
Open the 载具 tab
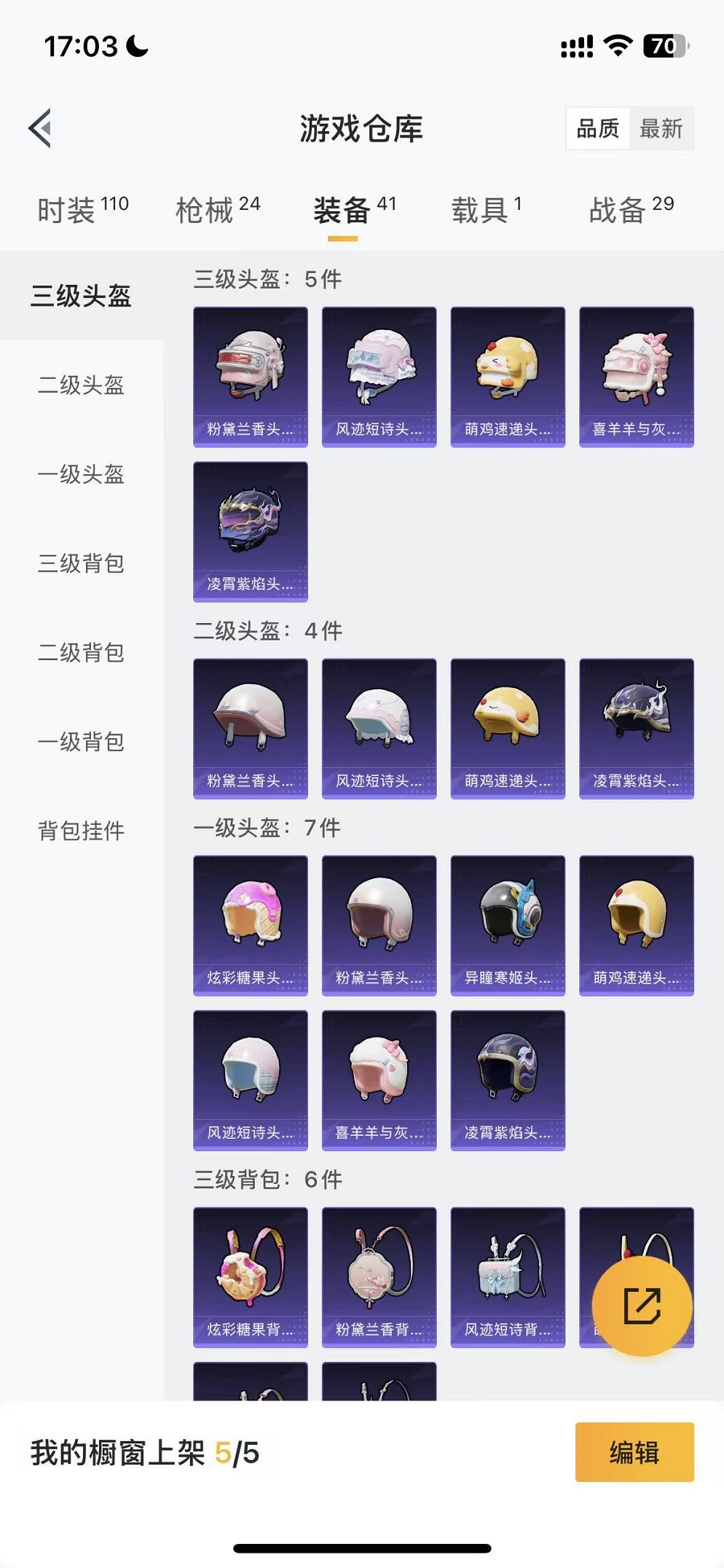tap(486, 211)
